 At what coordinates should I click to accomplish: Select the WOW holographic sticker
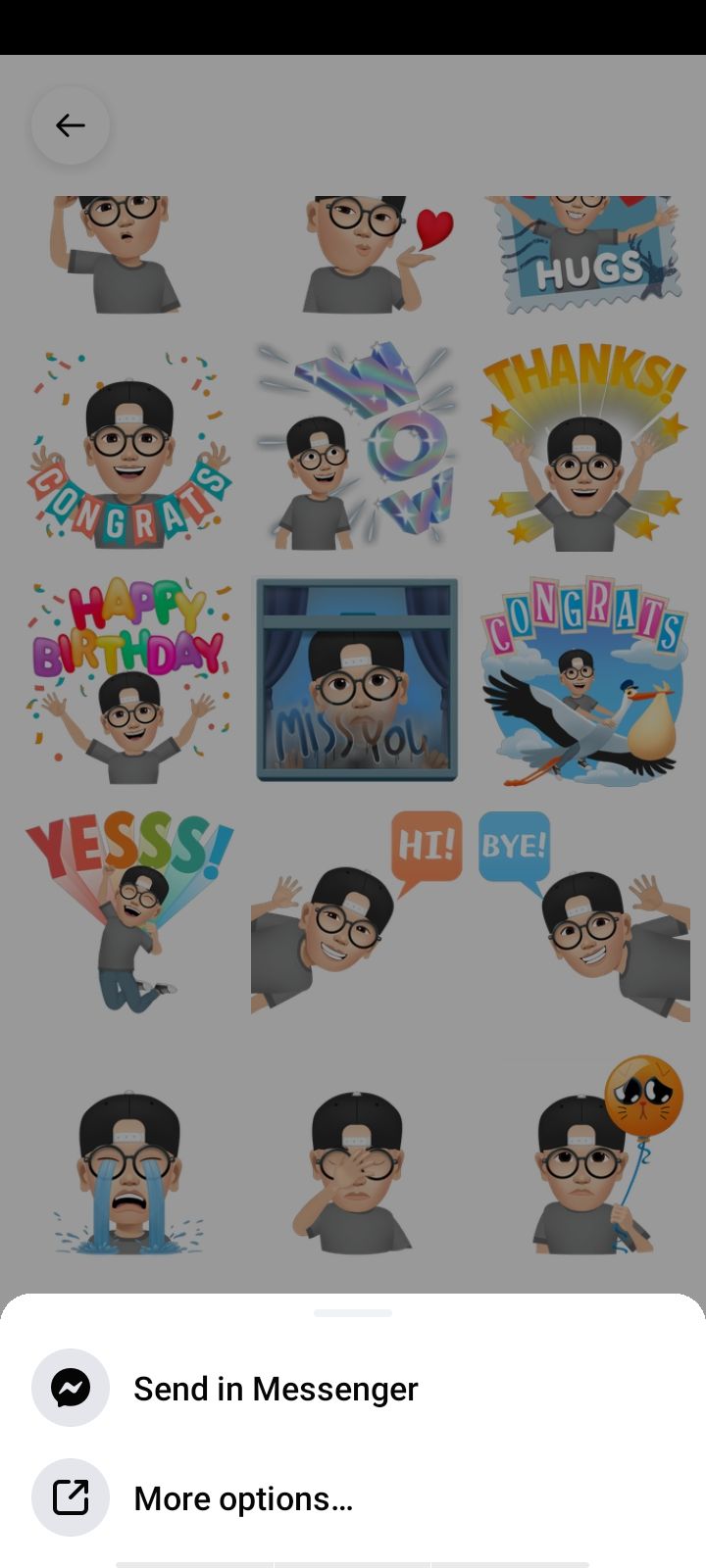(355, 446)
